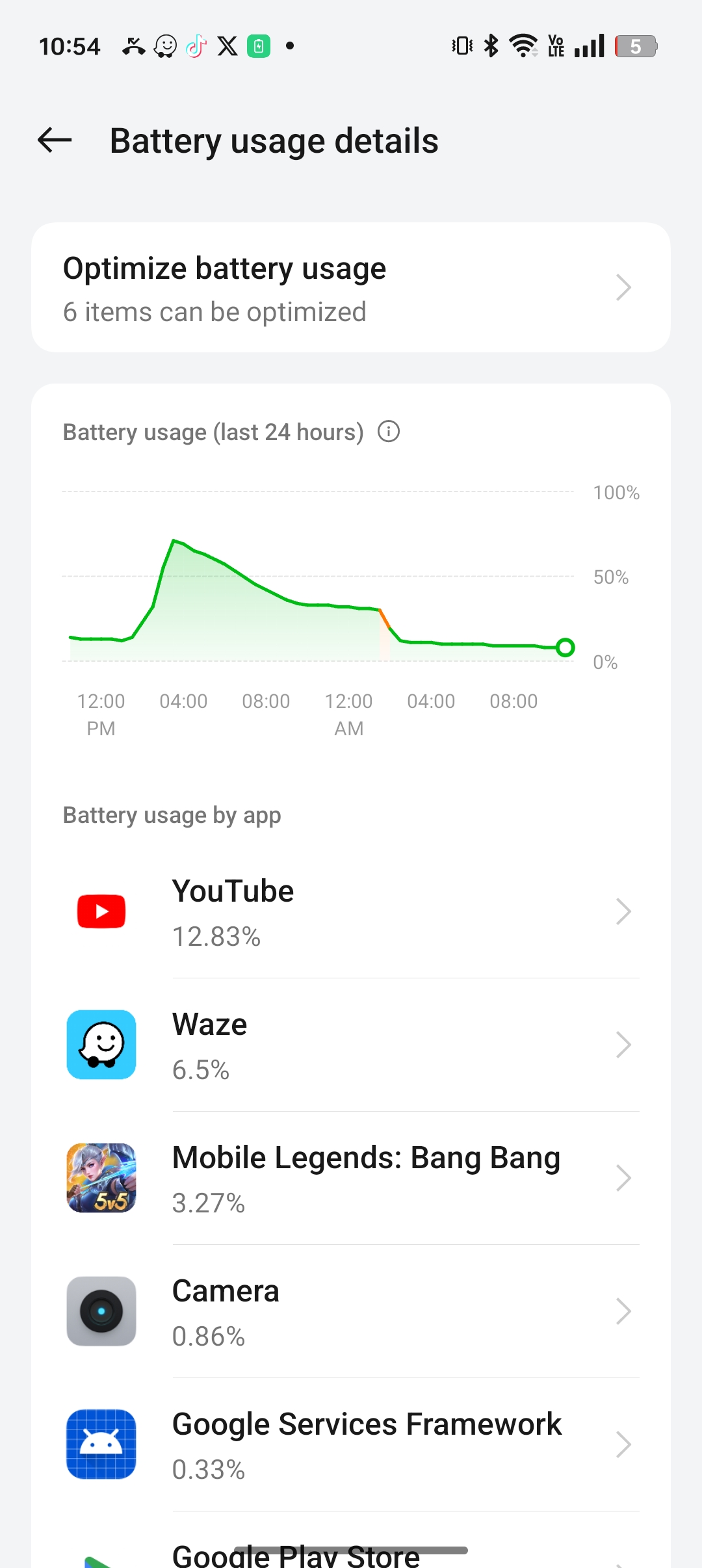Open Mobile Legends: Bang Bang usage
The width and height of the screenshot is (702, 1568).
(x=351, y=1178)
